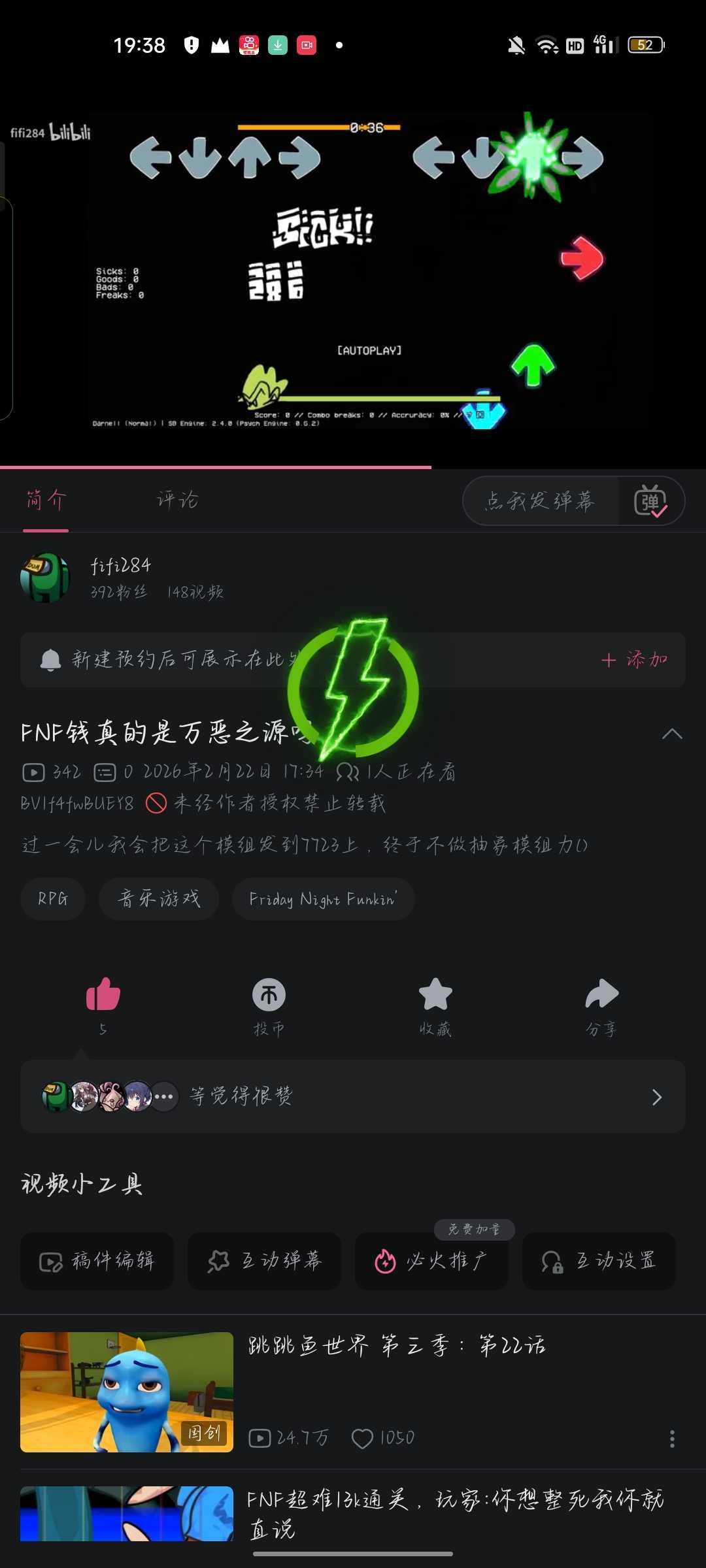Open the RPG tag
The height and width of the screenshot is (1568, 706).
tap(53, 899)
